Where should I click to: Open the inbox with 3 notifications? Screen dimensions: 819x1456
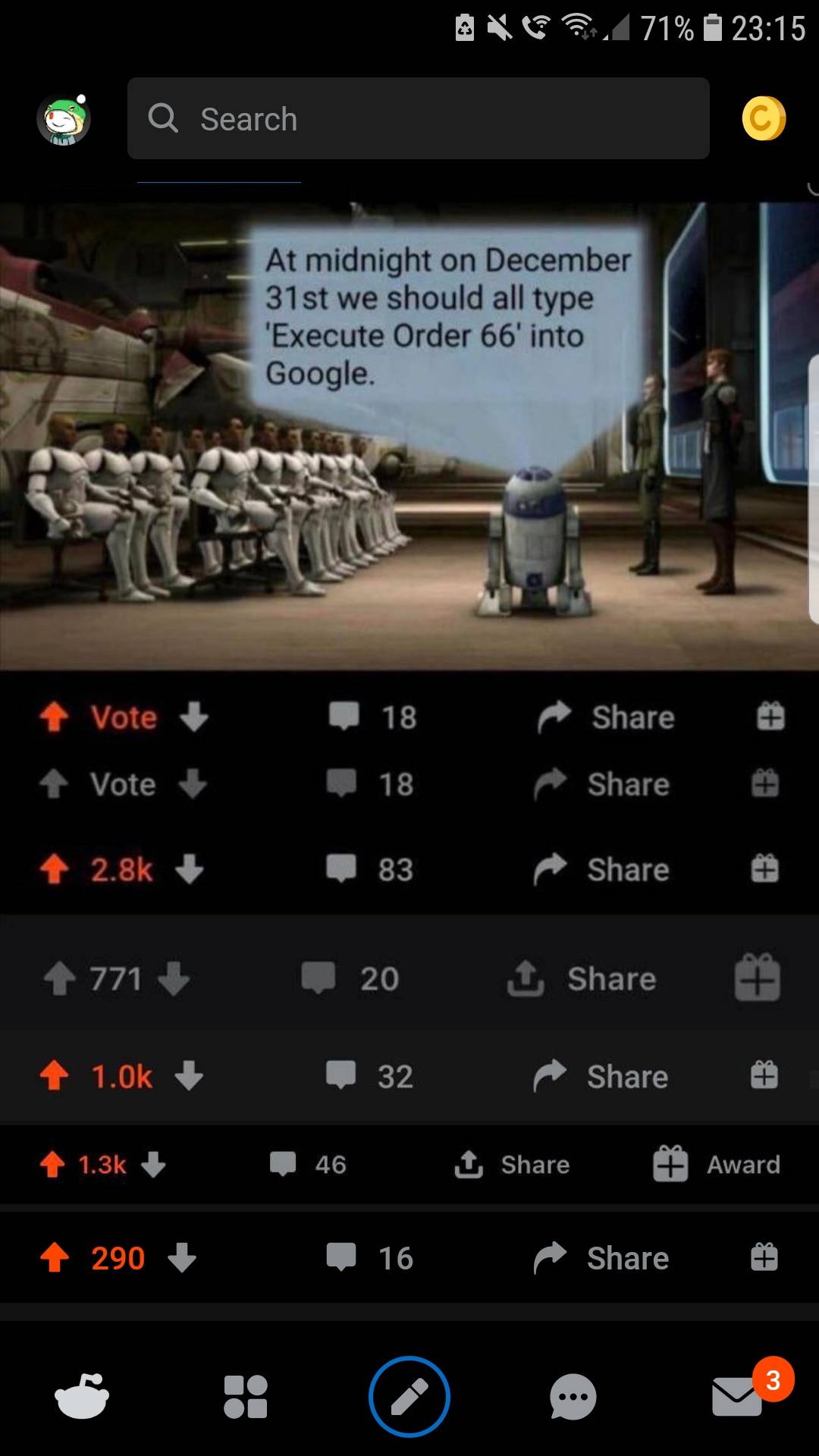(737, 1397)
